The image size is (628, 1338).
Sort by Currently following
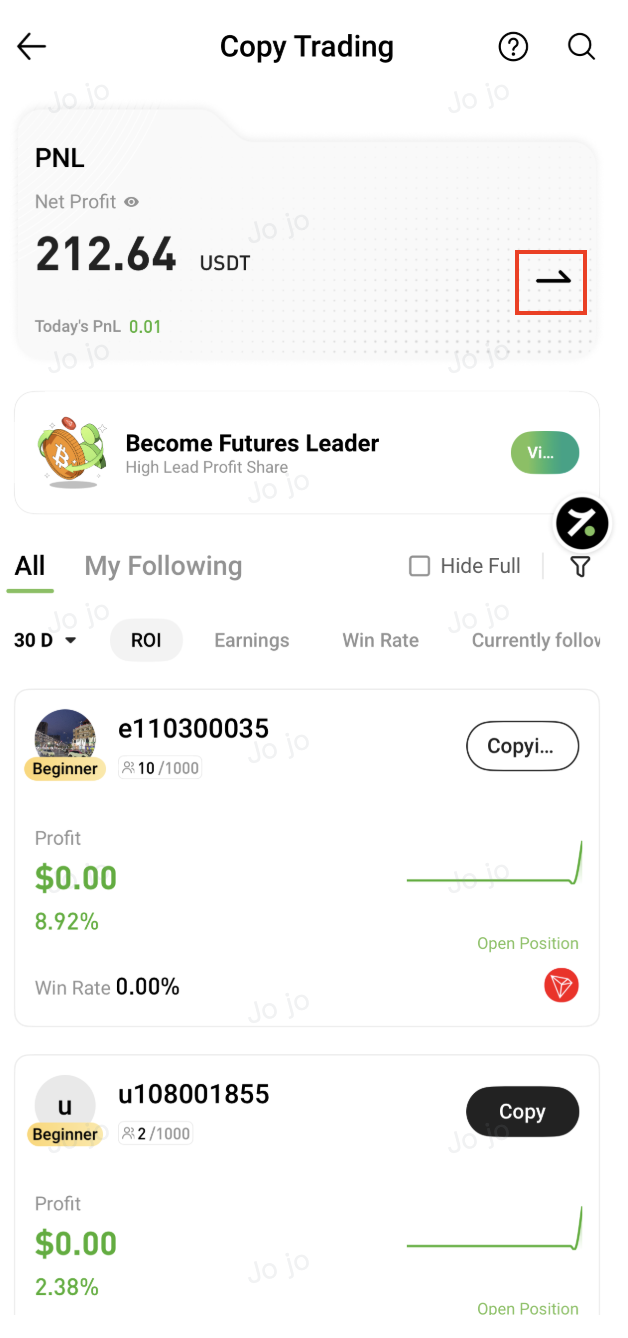(x=536, y=640)
